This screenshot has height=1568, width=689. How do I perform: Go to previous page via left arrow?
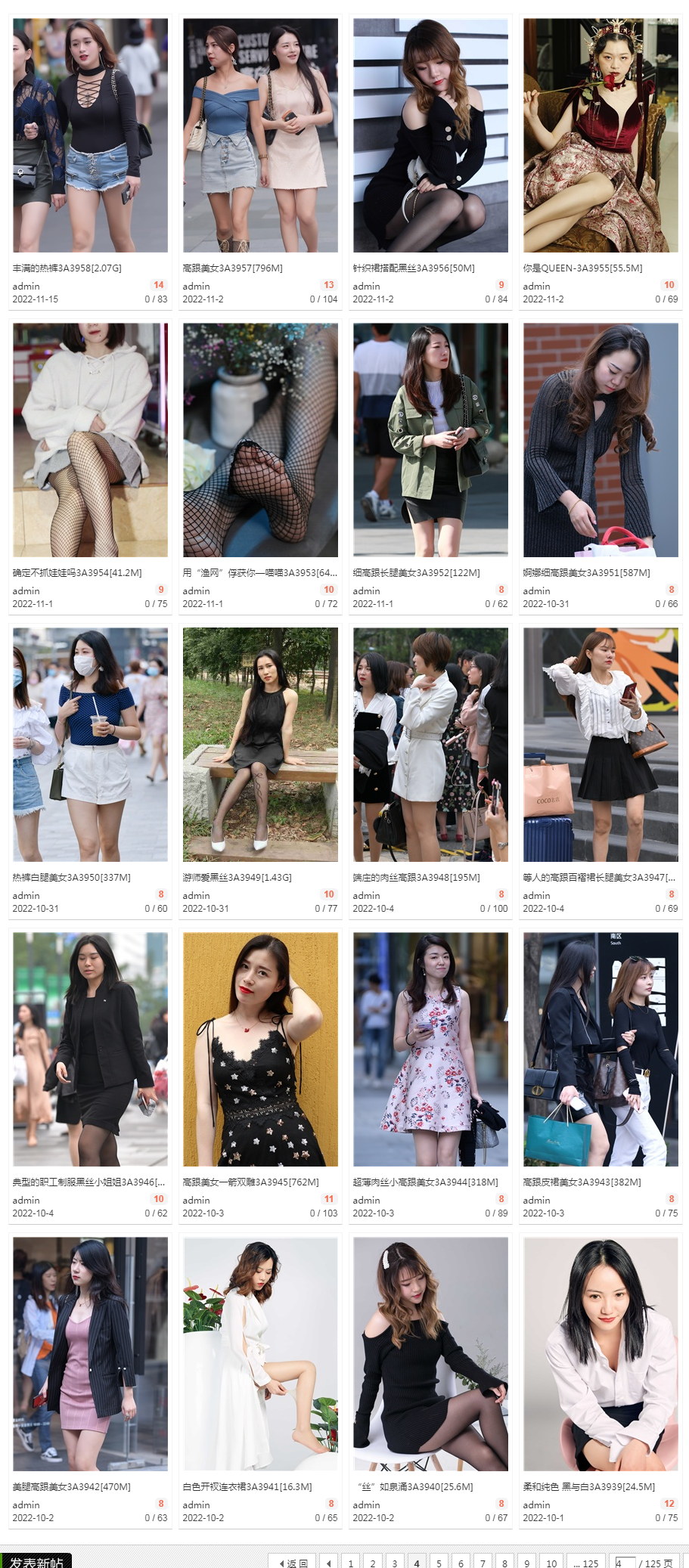tap(328, 1563)
